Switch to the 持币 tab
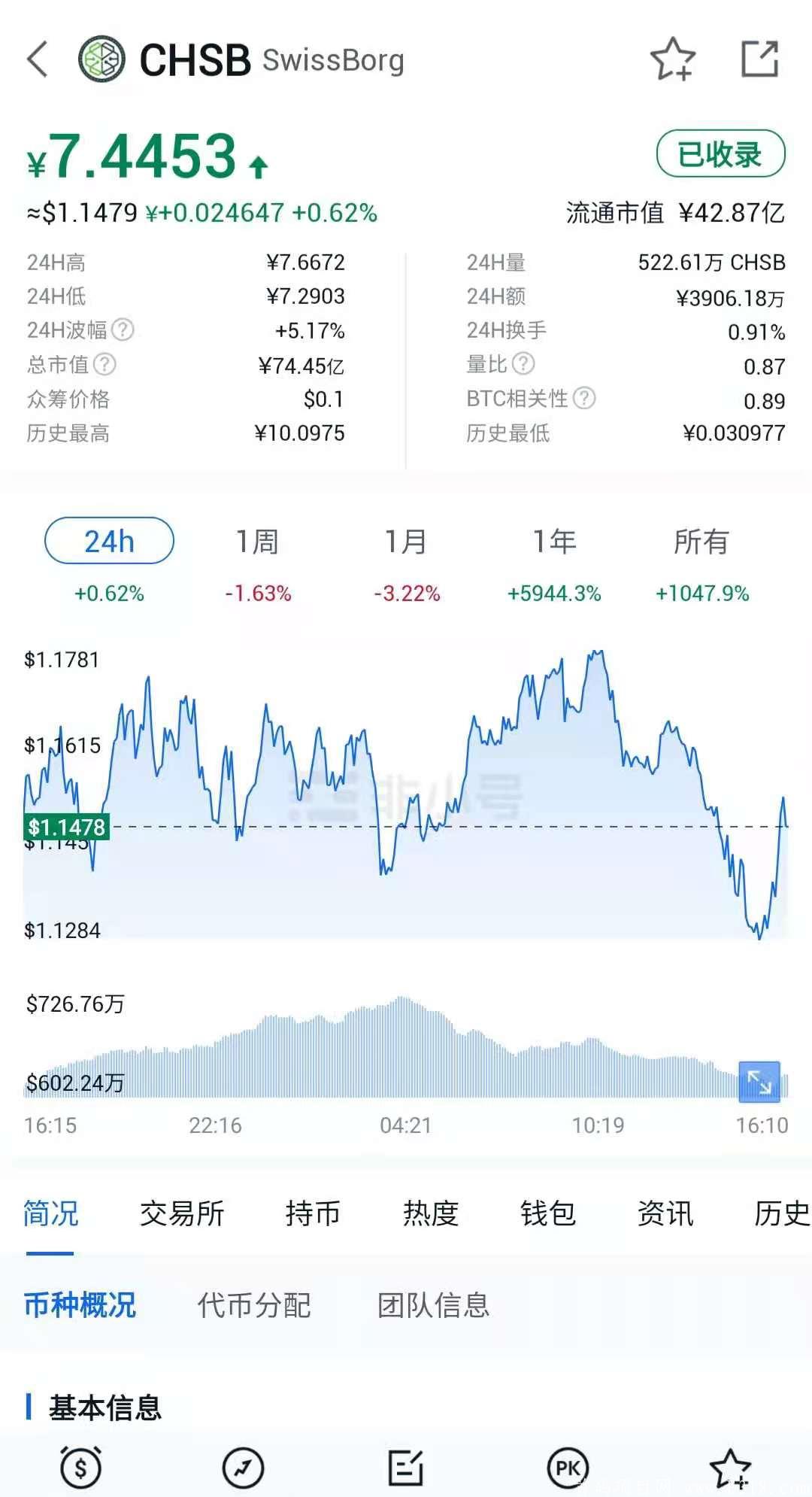 [313, 1213]
